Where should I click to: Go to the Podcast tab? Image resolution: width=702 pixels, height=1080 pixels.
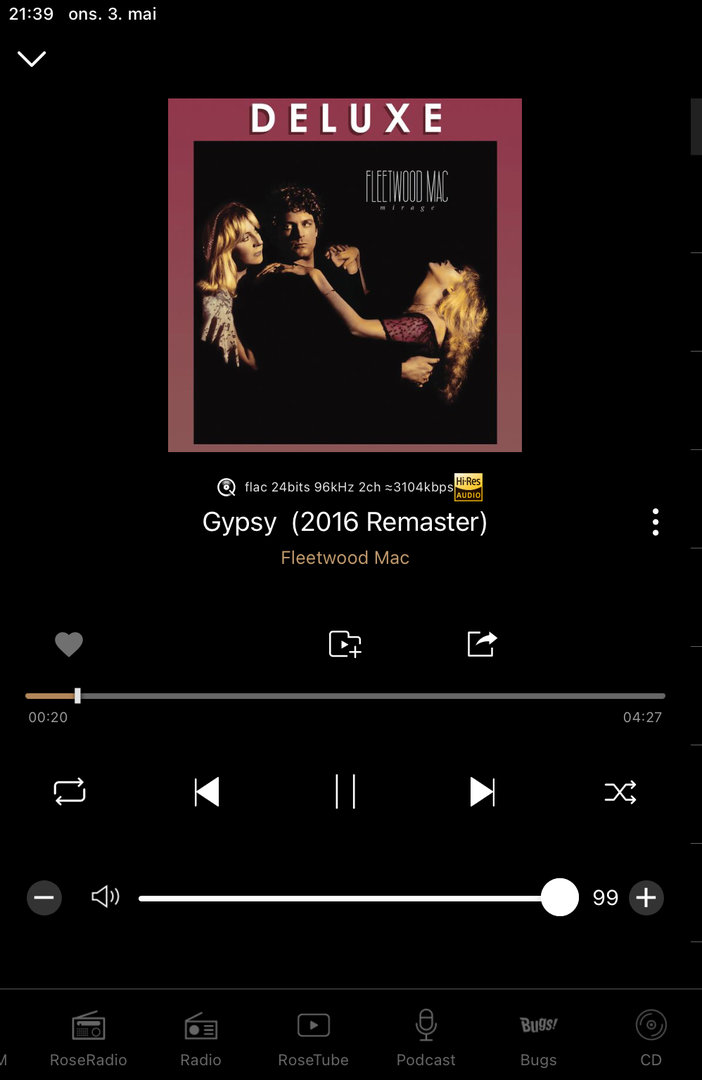426,1038
